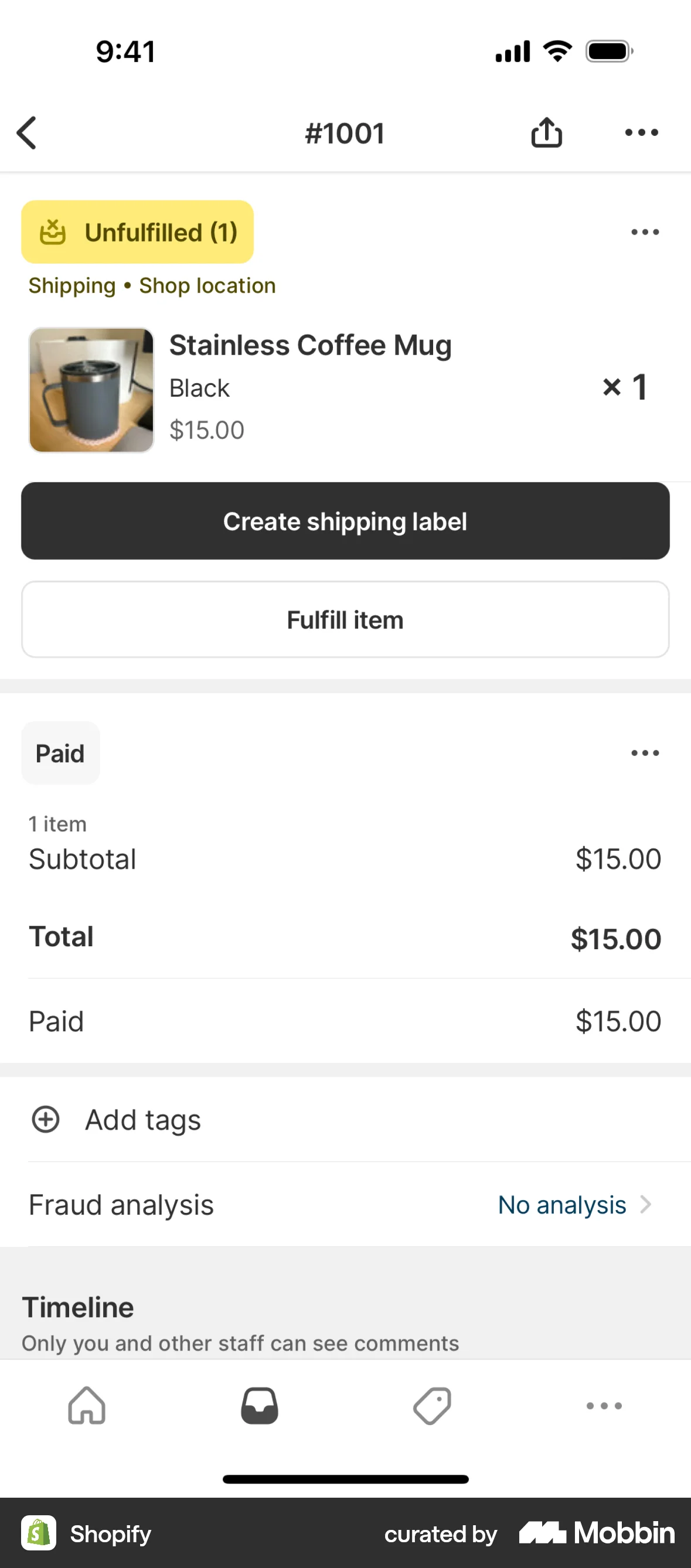Fulfill item for order #1001

click(345, 619)
